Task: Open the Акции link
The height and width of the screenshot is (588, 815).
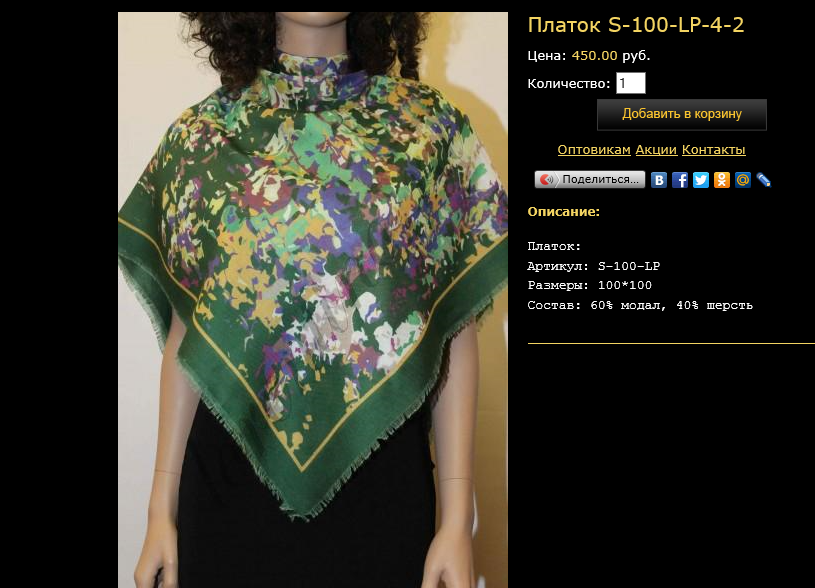Action: (656, 150)
